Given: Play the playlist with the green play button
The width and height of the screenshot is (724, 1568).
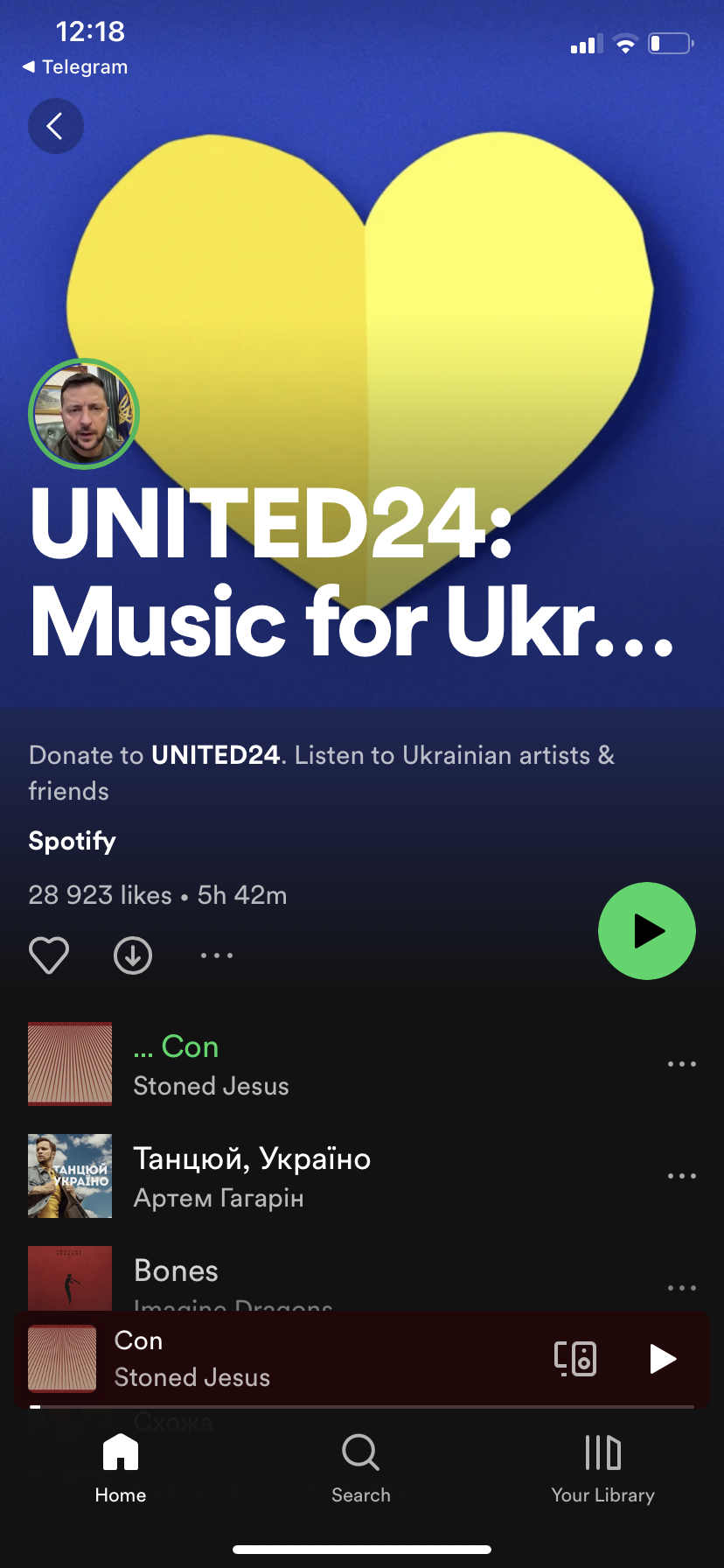Looking at the screenshot, I should [647, 930].
